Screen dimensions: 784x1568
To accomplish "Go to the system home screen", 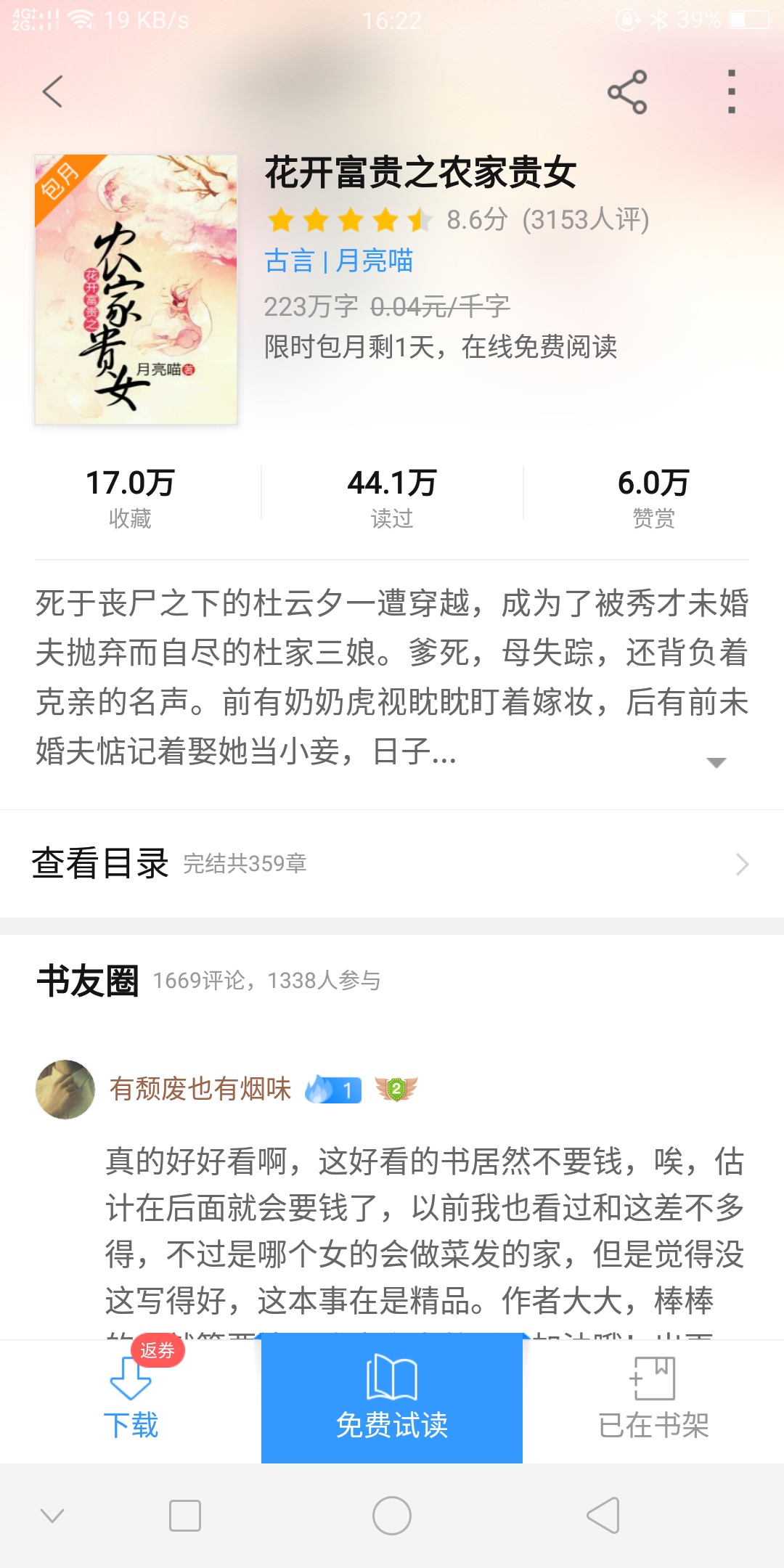I will (x=392, y=1516).
